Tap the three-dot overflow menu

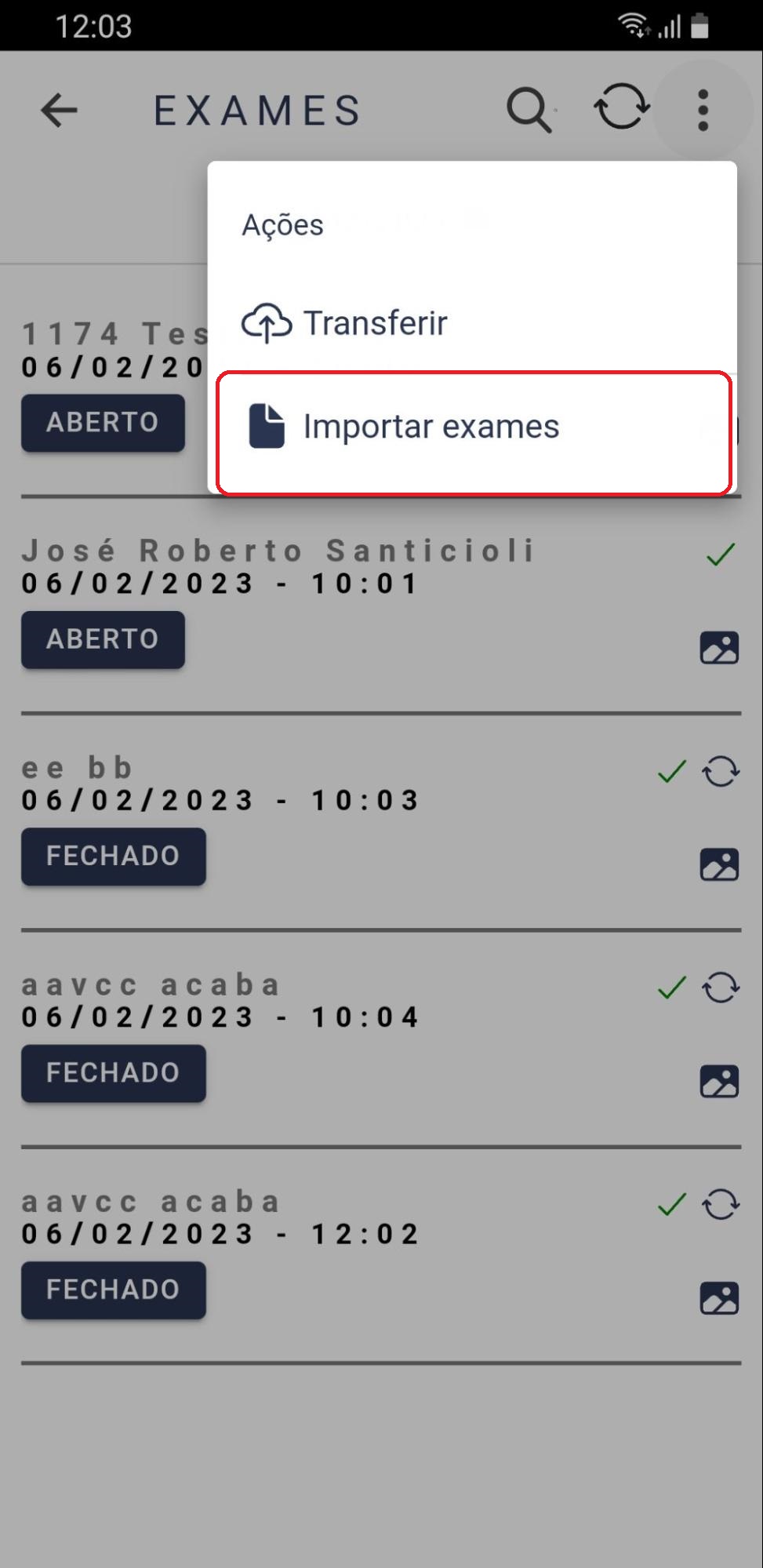coord(703,110)
